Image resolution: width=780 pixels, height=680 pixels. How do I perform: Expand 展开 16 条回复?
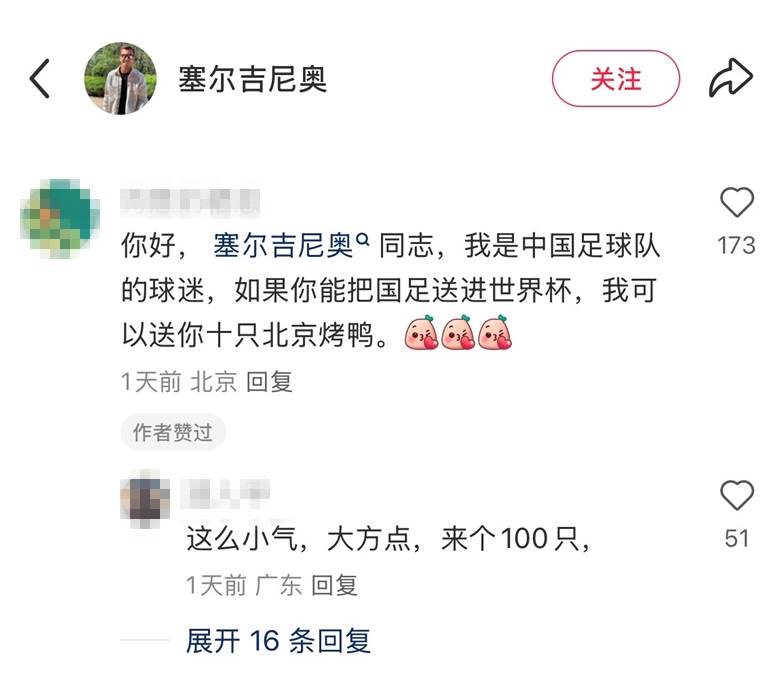[278, 640]
